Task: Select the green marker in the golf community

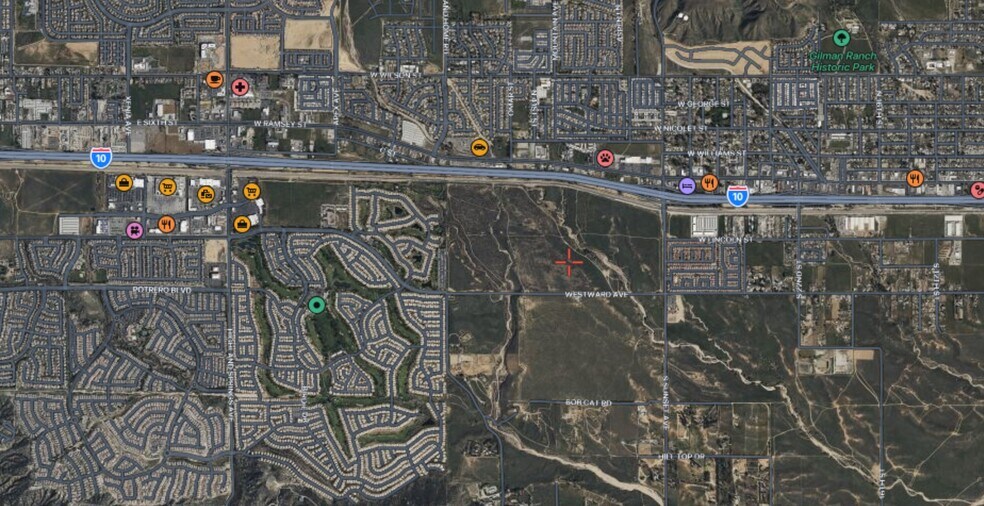Action: click(x=317, y=305)
